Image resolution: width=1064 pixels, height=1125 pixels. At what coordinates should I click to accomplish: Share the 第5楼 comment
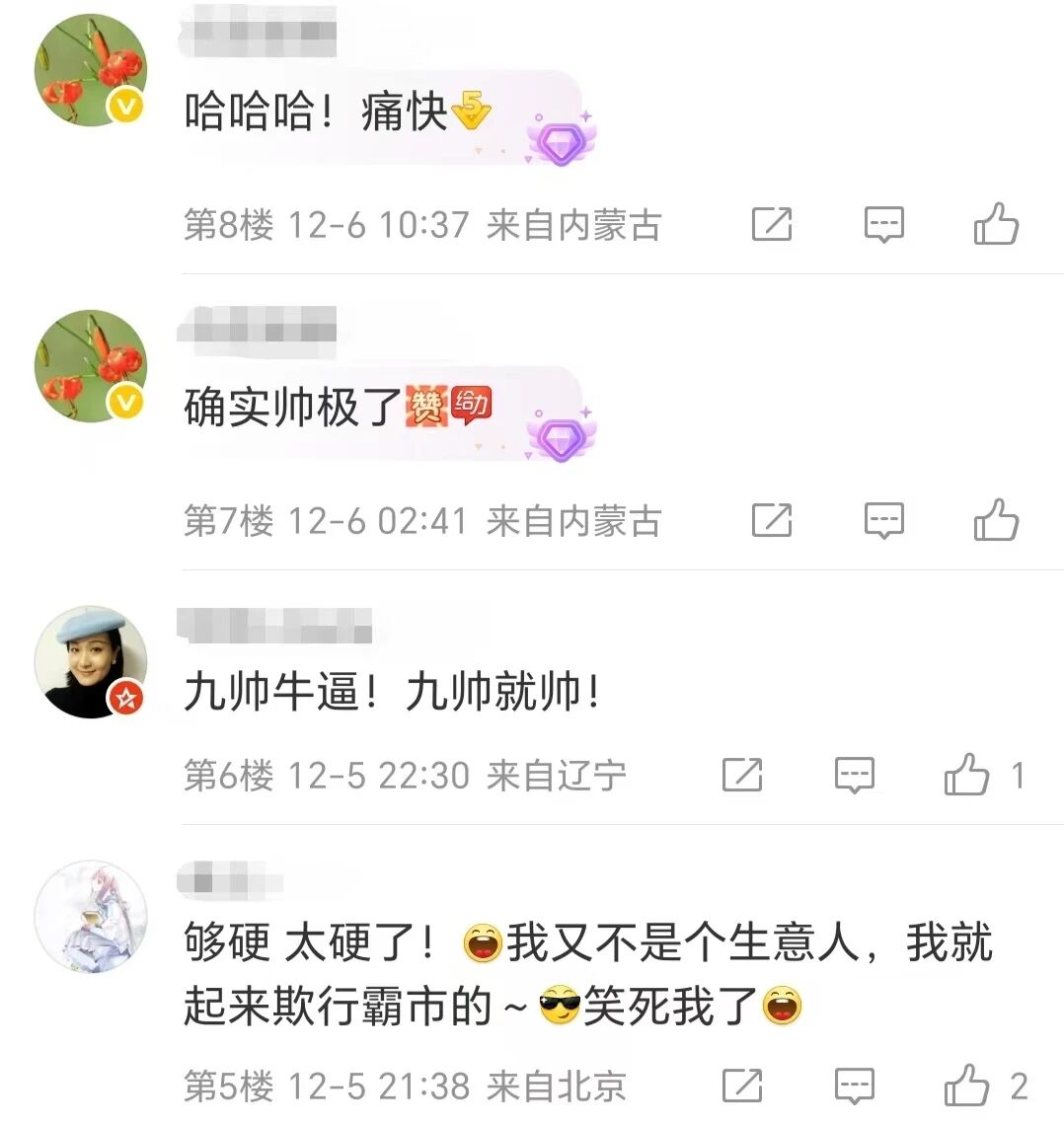(742, 1087)
